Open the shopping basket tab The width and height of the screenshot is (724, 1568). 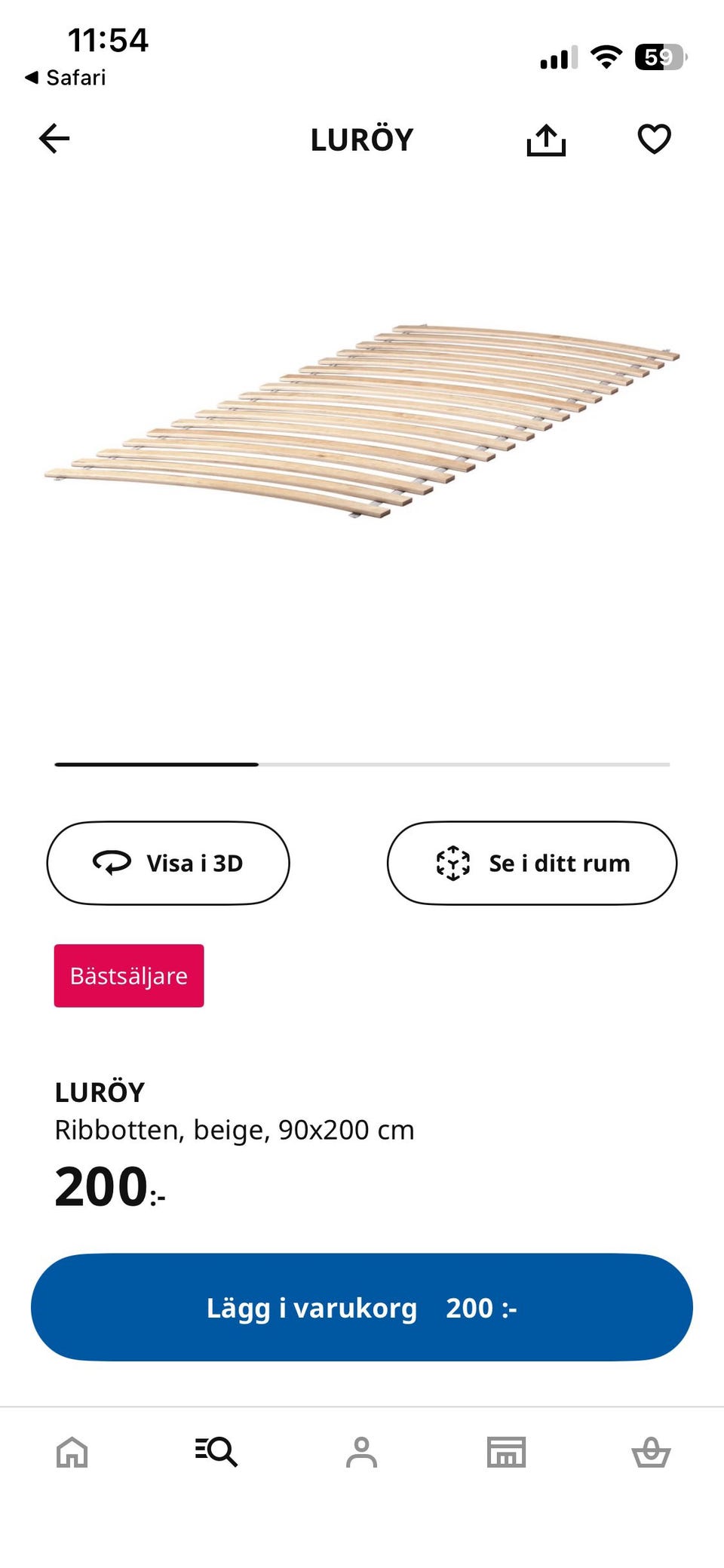click(651, 1452)
